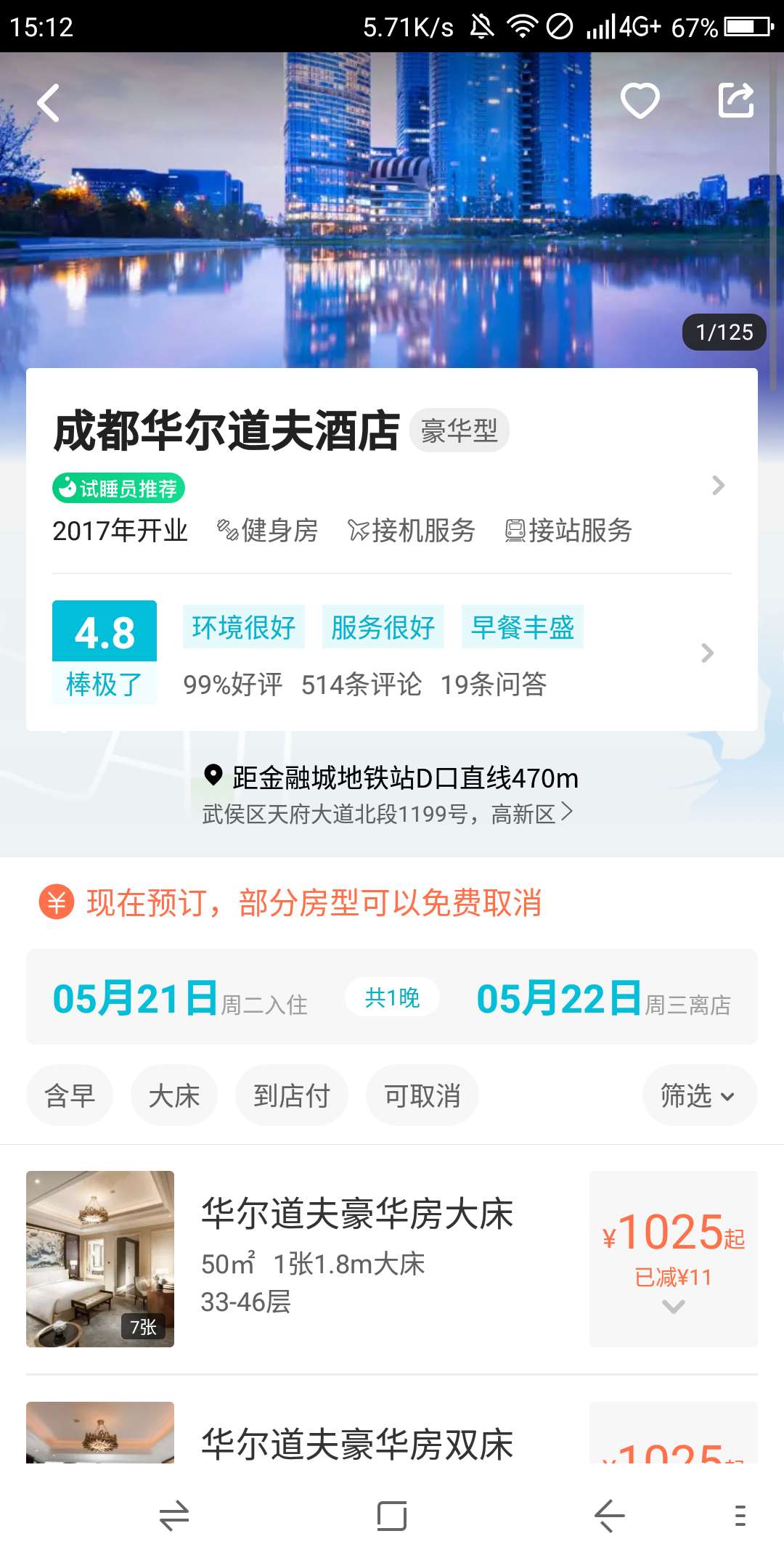Select the 可取消 filter chip
Screen dimensions: 784x1568
click(422, 1095)
